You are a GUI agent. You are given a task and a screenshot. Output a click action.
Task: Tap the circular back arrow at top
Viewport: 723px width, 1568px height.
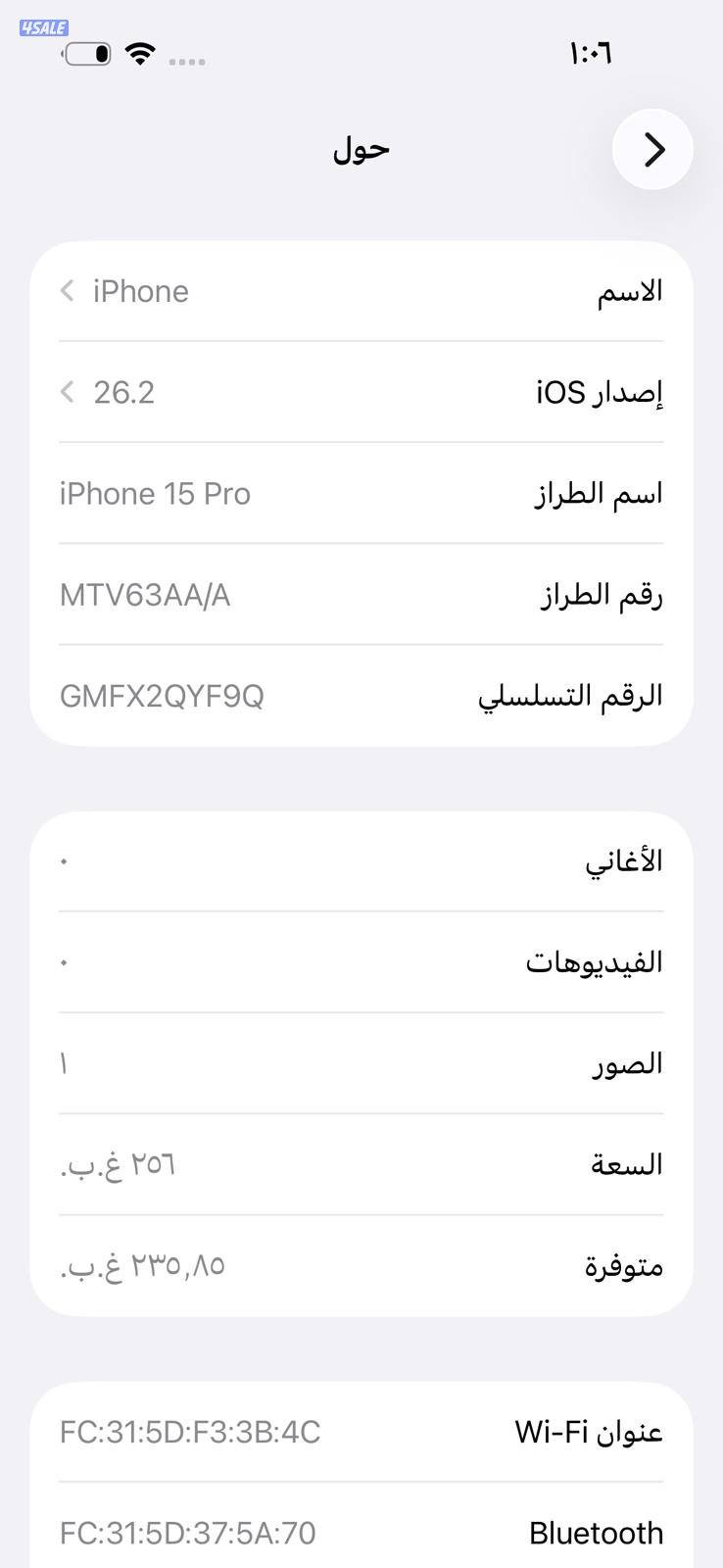(651, 149)
